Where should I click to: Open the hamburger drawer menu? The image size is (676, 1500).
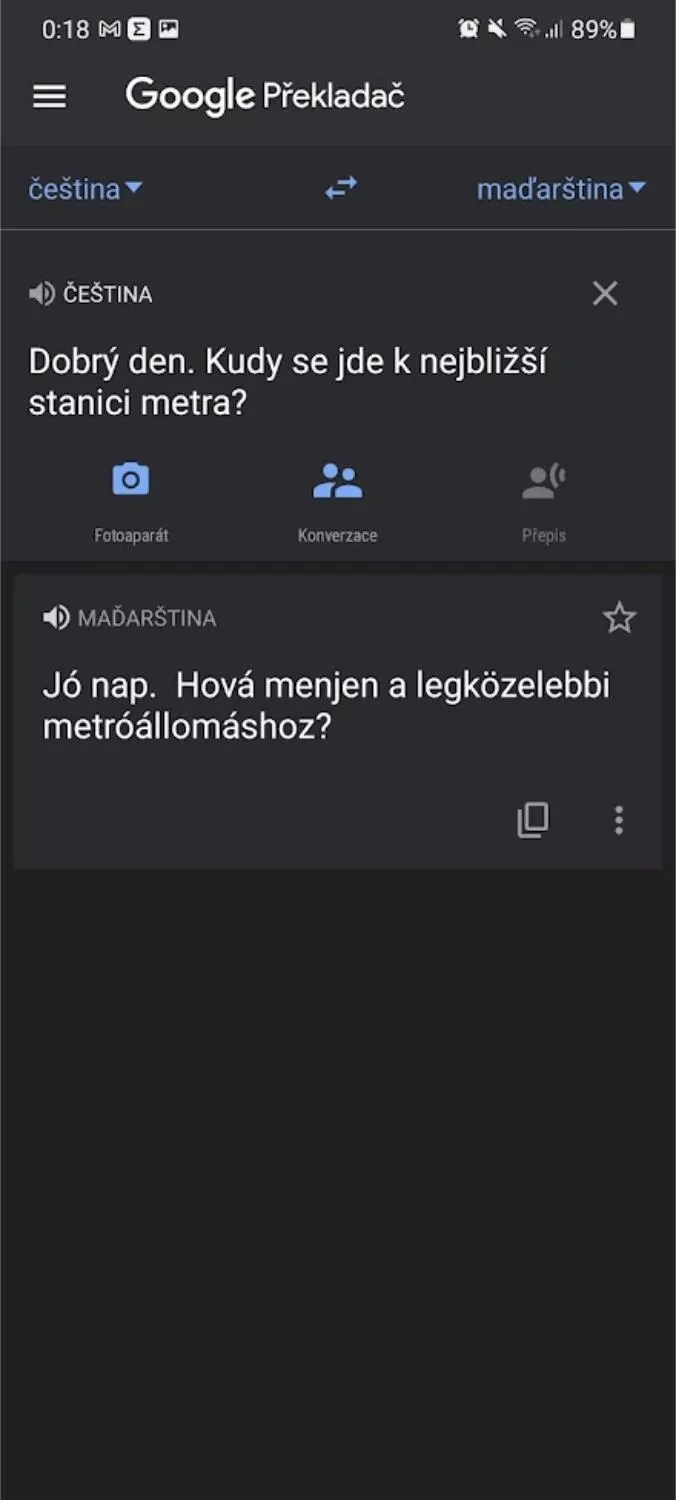(49, 96)
